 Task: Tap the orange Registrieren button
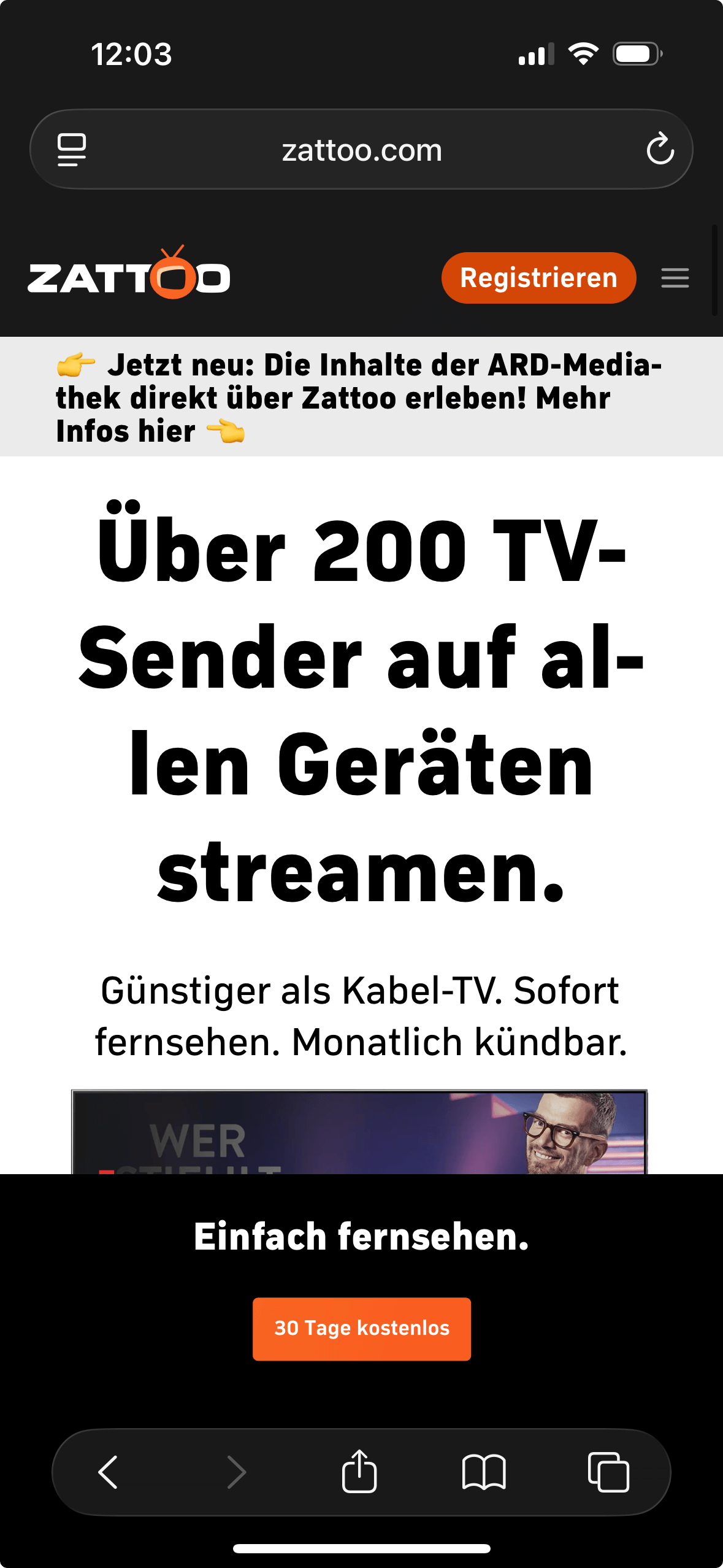click(x=538, y=278)
